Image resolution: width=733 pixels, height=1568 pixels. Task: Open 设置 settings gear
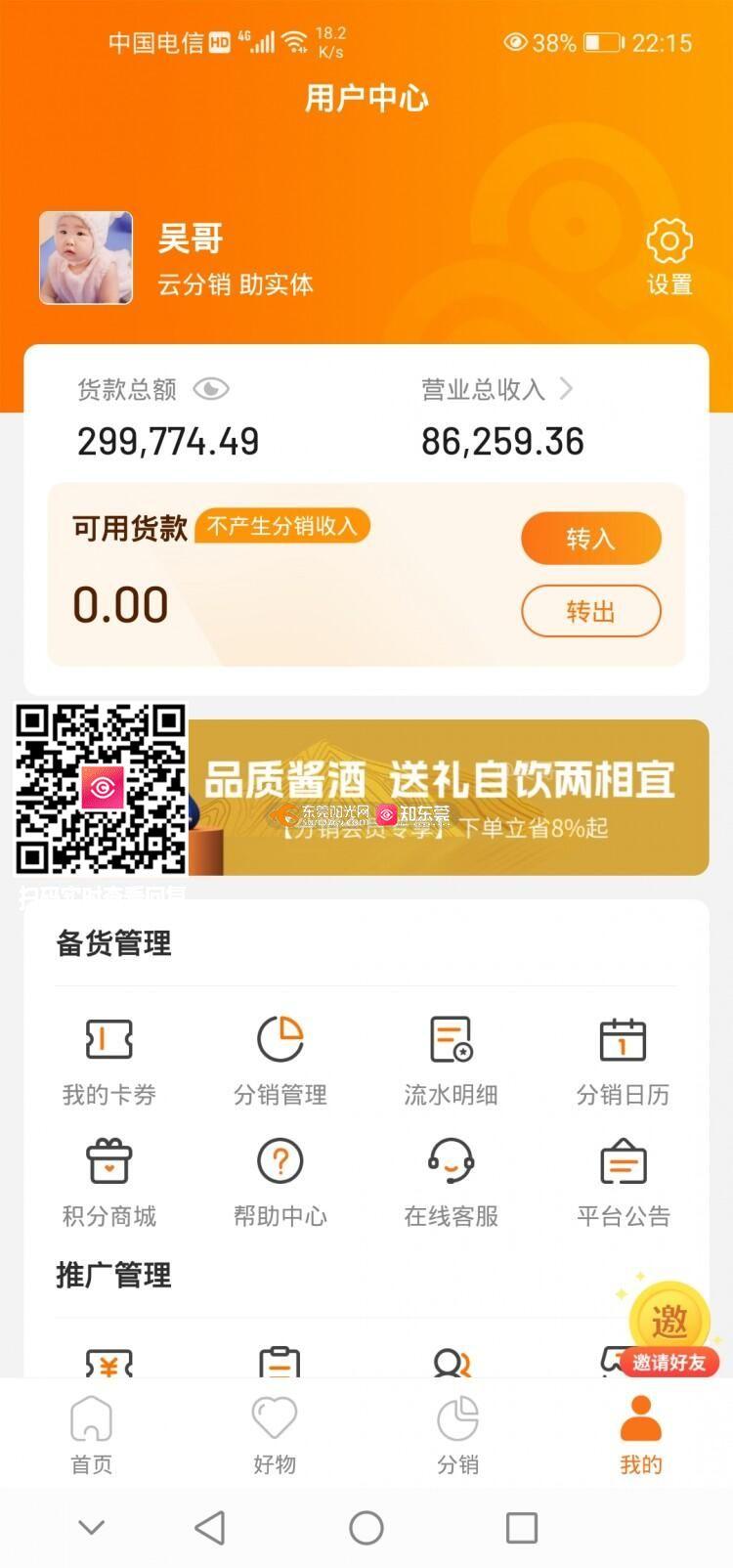tap(669, 256)
